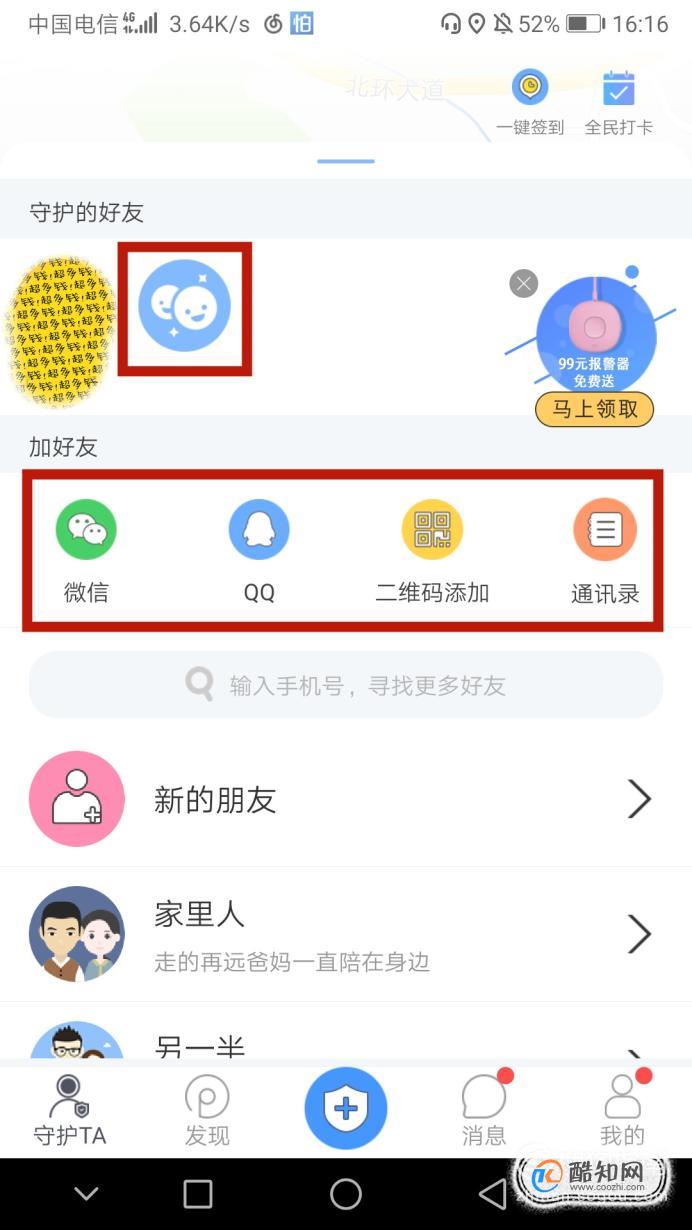Open 全民打卡 calendar check-in

pyautogui.click(x=619, y=102)
